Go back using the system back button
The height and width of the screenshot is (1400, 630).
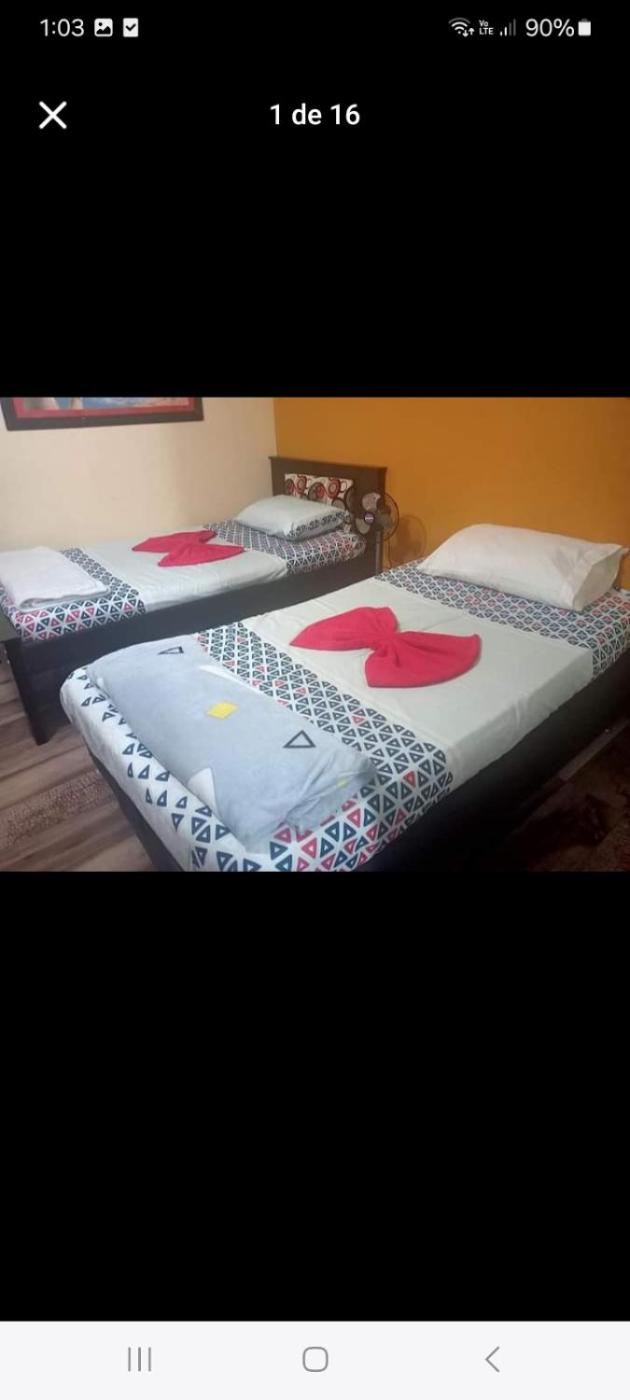click(x=491, y=1359)
